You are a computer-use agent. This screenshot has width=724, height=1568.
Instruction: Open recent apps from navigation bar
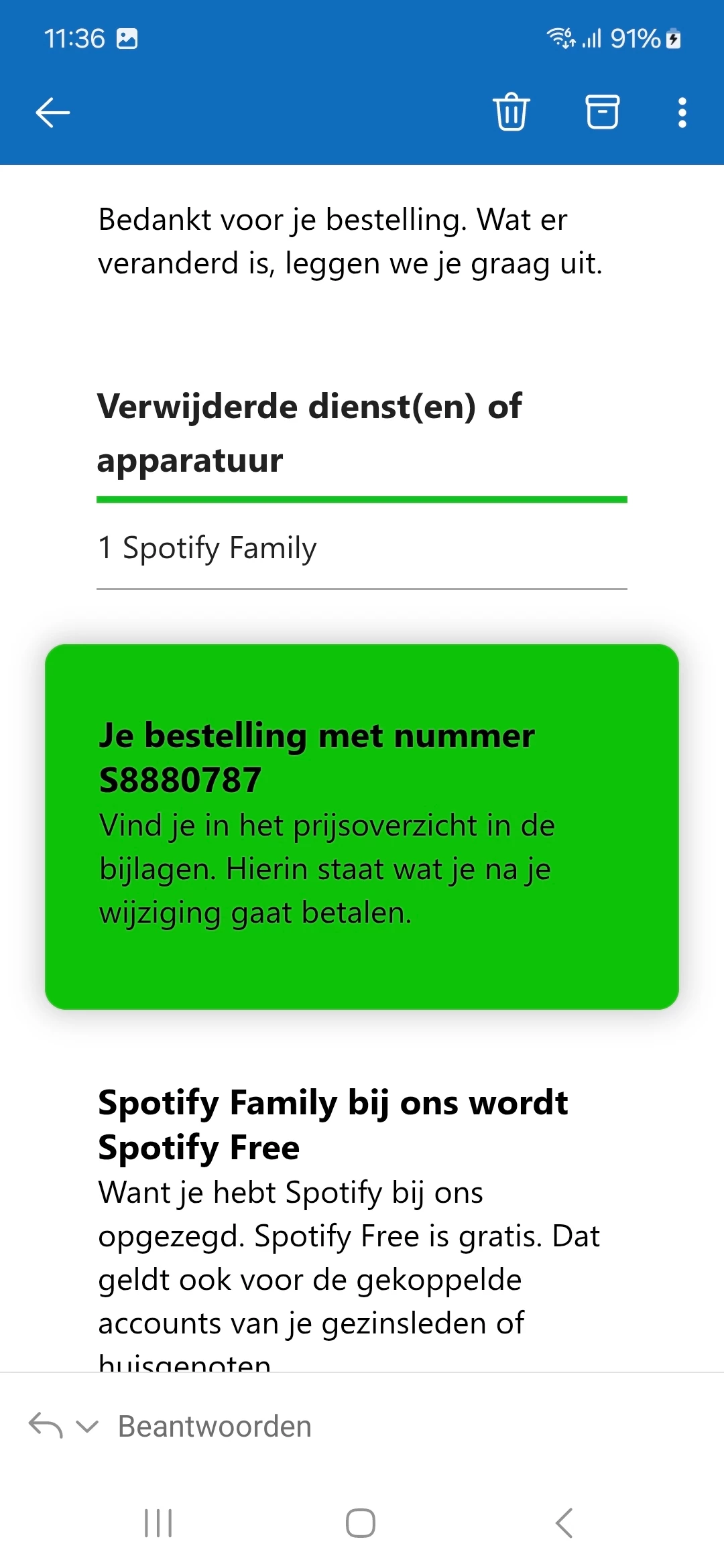[159, 1523]
